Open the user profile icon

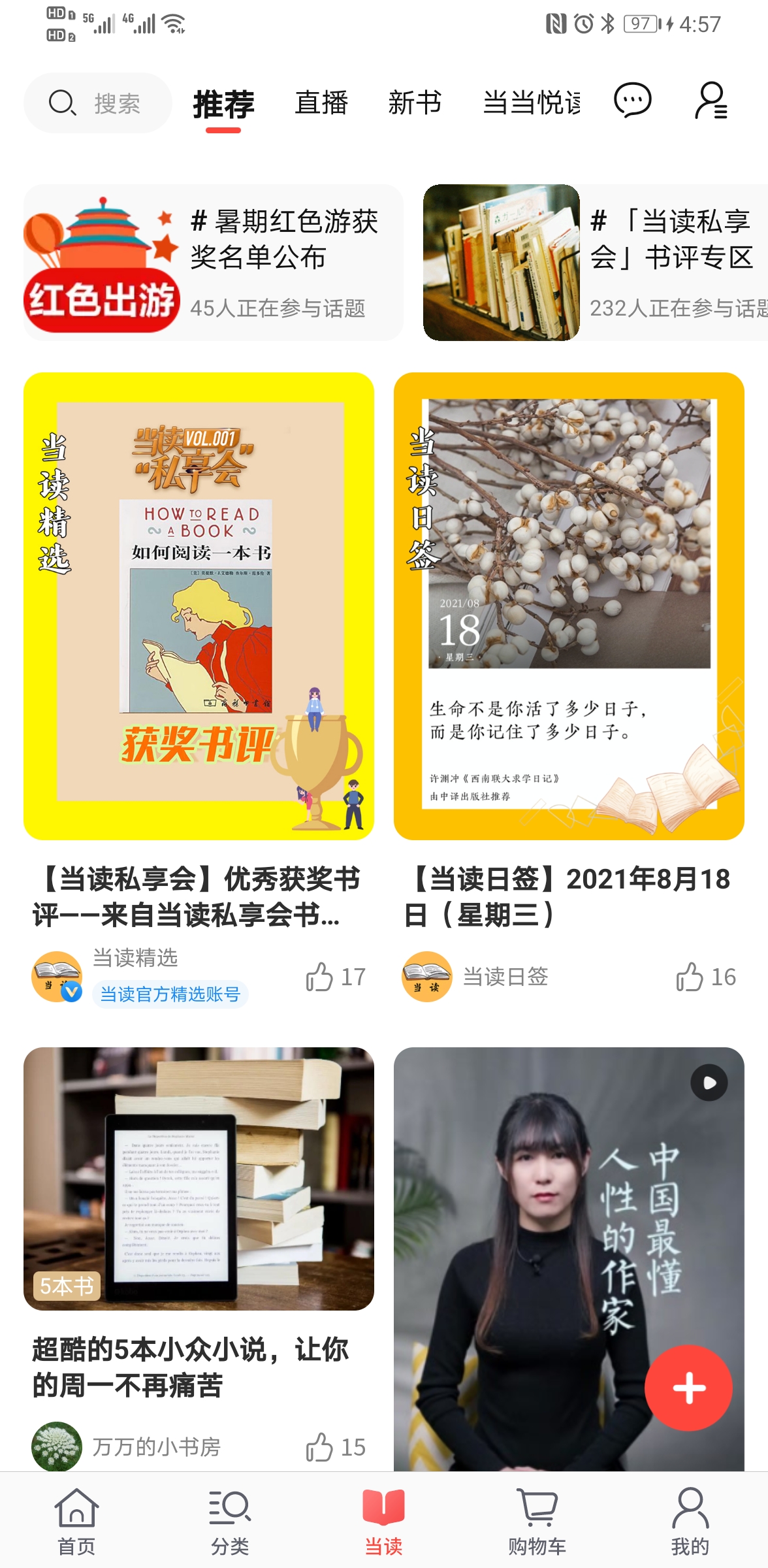(x=711, y=101)
